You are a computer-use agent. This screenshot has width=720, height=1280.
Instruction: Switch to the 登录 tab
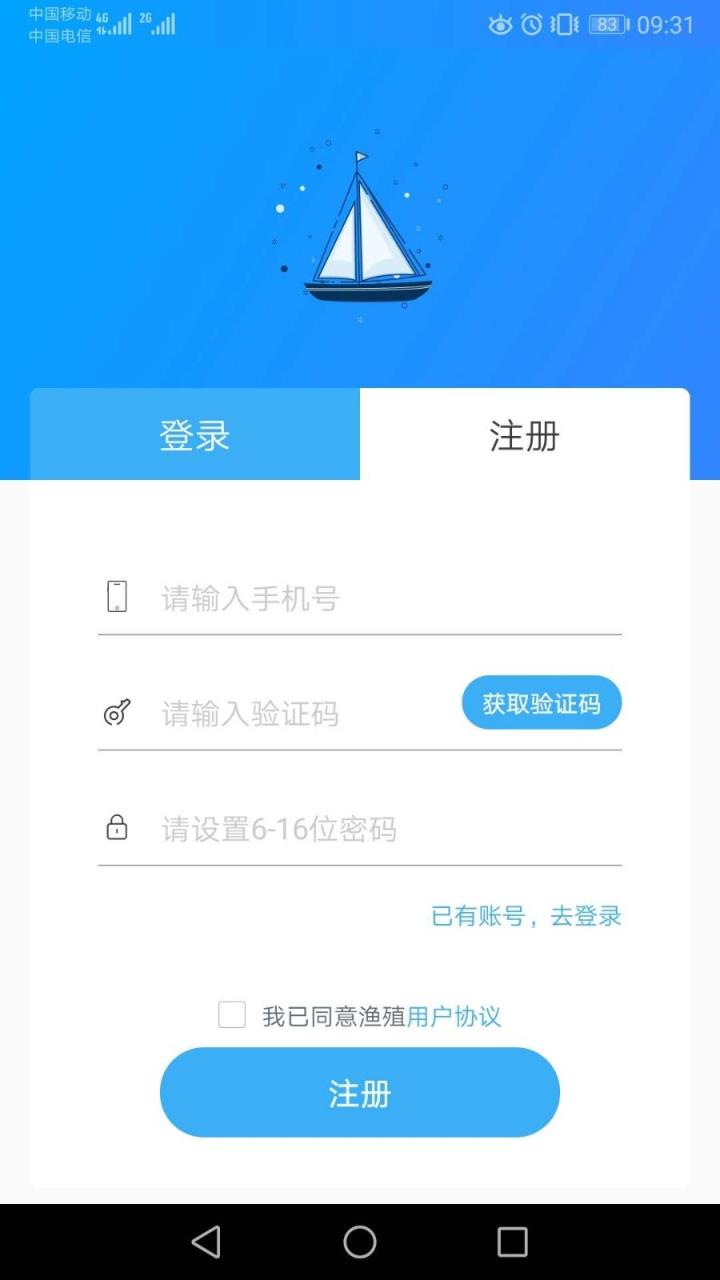[193, 433]
